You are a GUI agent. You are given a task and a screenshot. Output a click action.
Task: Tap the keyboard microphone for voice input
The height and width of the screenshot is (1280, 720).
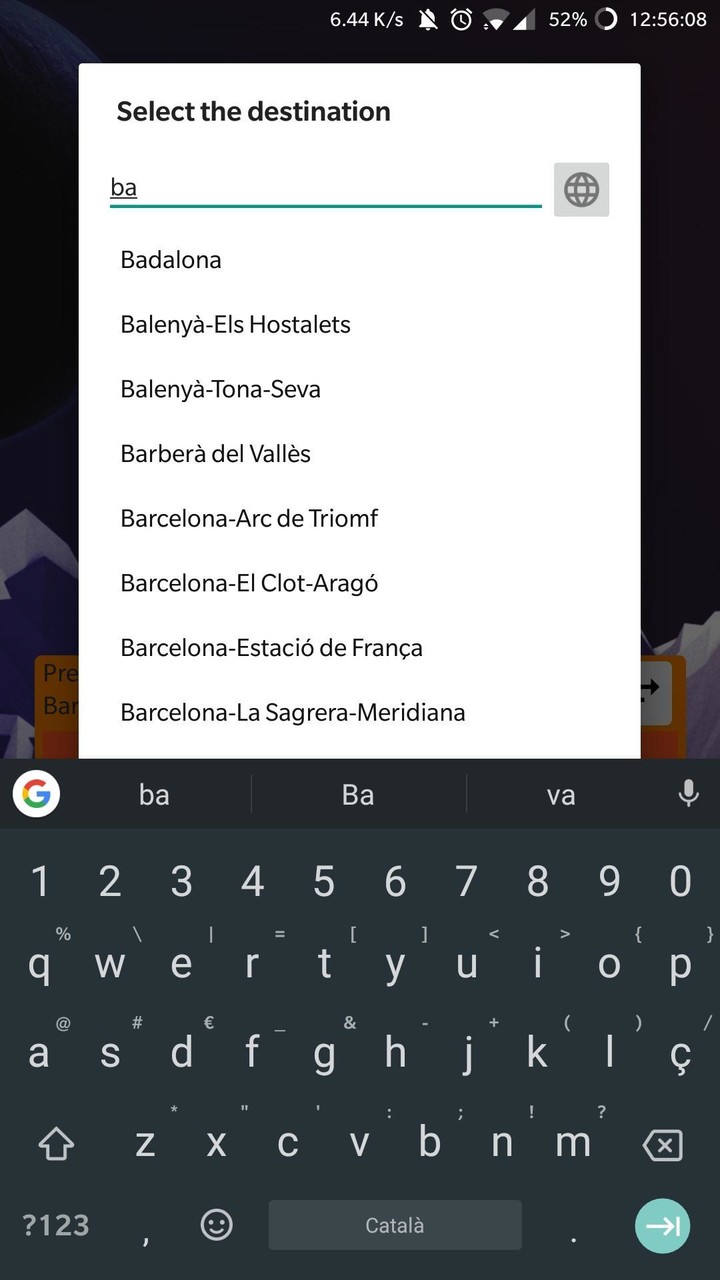pyautogui.click(x=688, y=794)
